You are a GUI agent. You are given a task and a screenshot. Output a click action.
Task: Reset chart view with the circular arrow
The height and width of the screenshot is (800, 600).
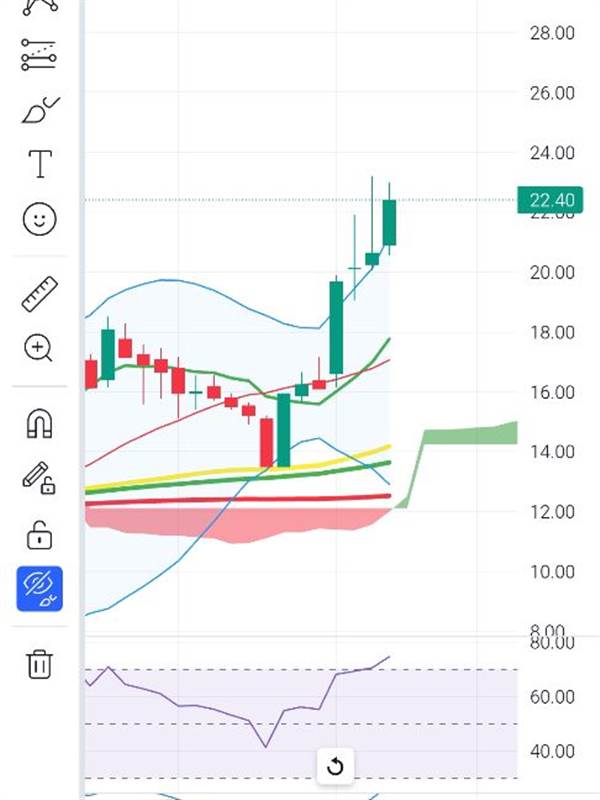point(335,765)
